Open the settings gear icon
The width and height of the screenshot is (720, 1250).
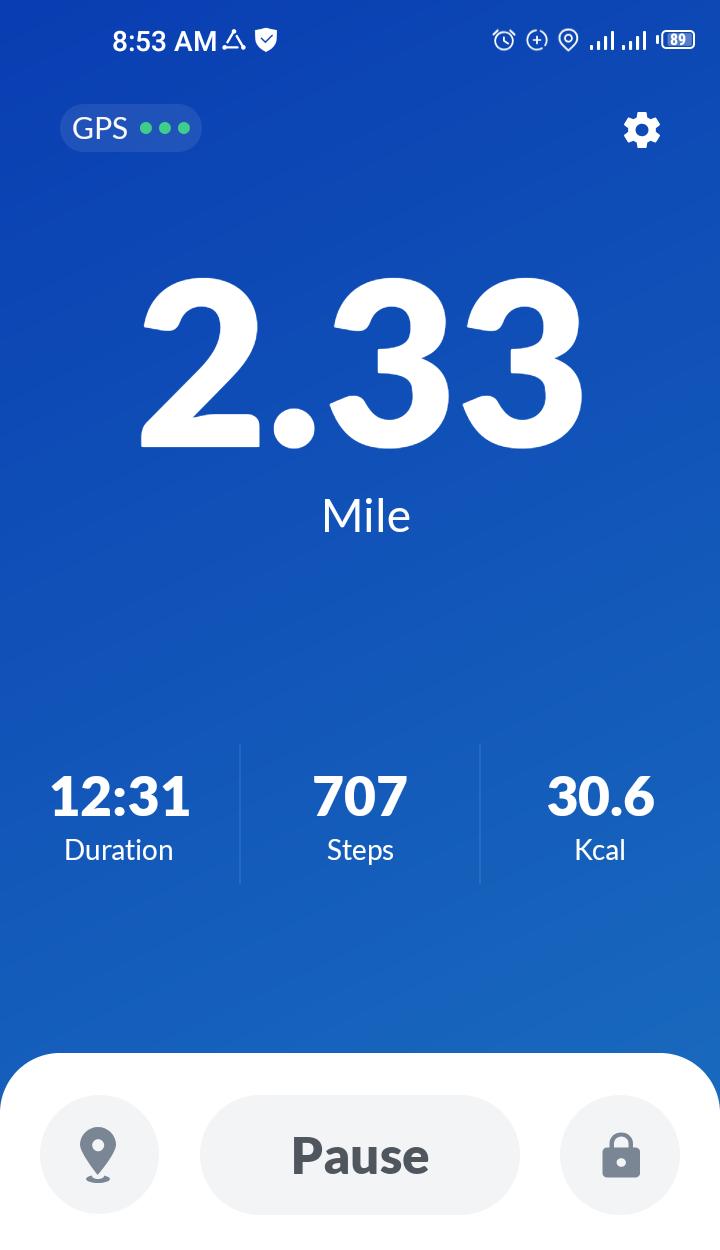click(642, 130)
